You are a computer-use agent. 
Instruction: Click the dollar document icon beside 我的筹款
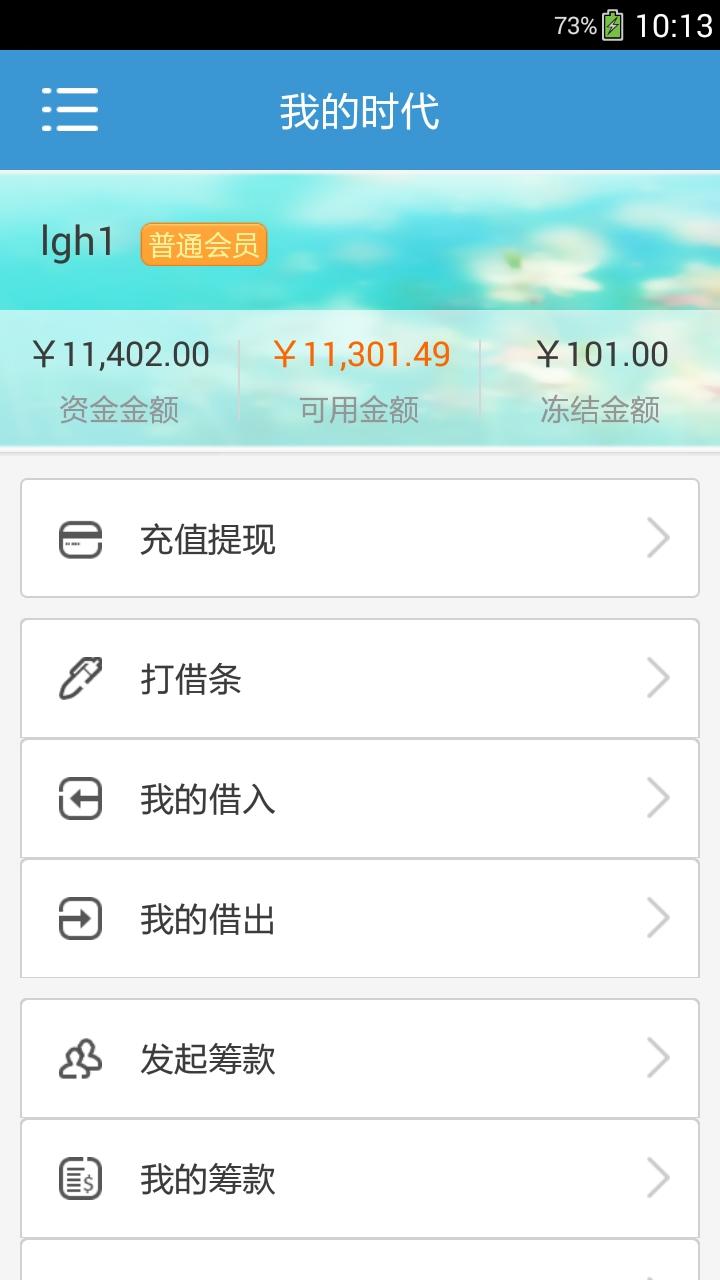click(80, 1178)
